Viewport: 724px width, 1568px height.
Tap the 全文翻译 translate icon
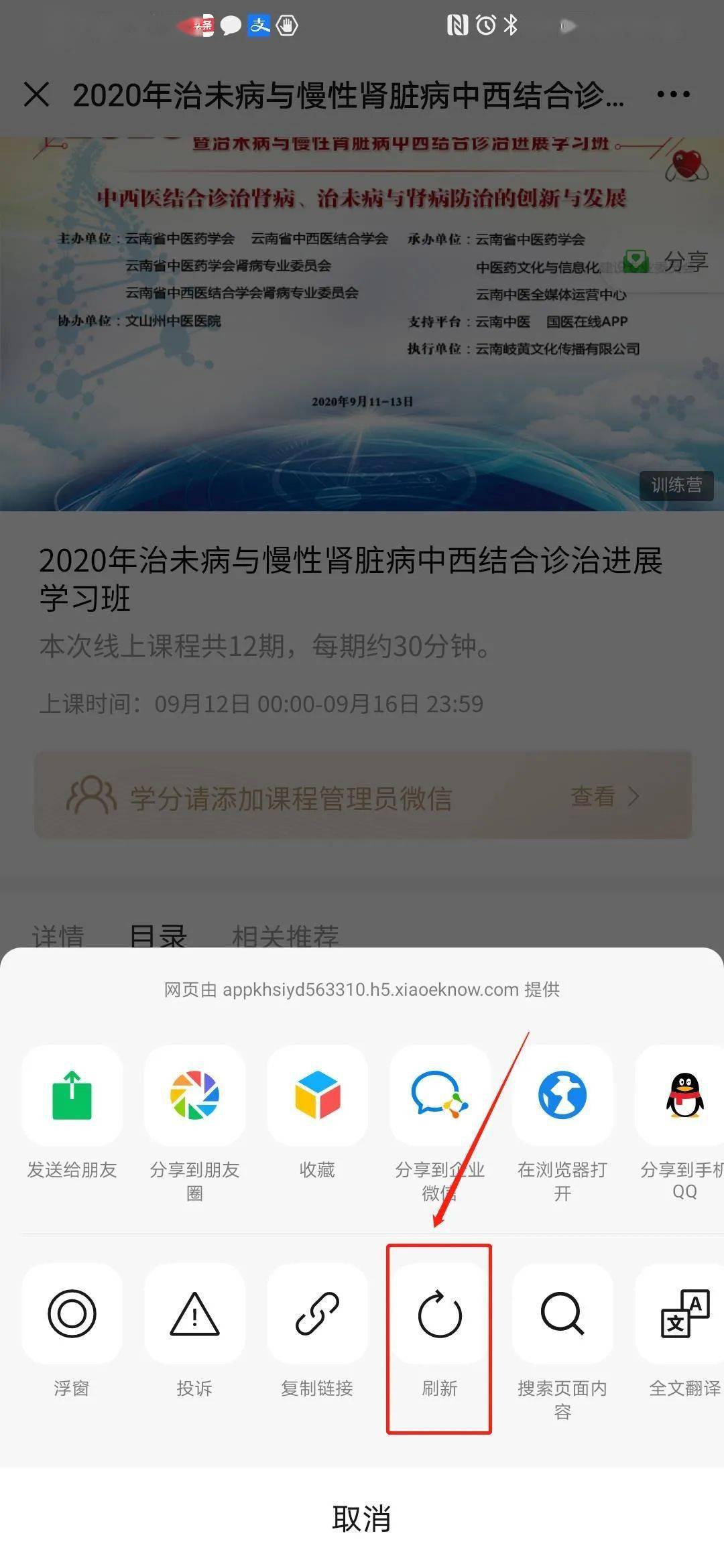point(684,1315)
